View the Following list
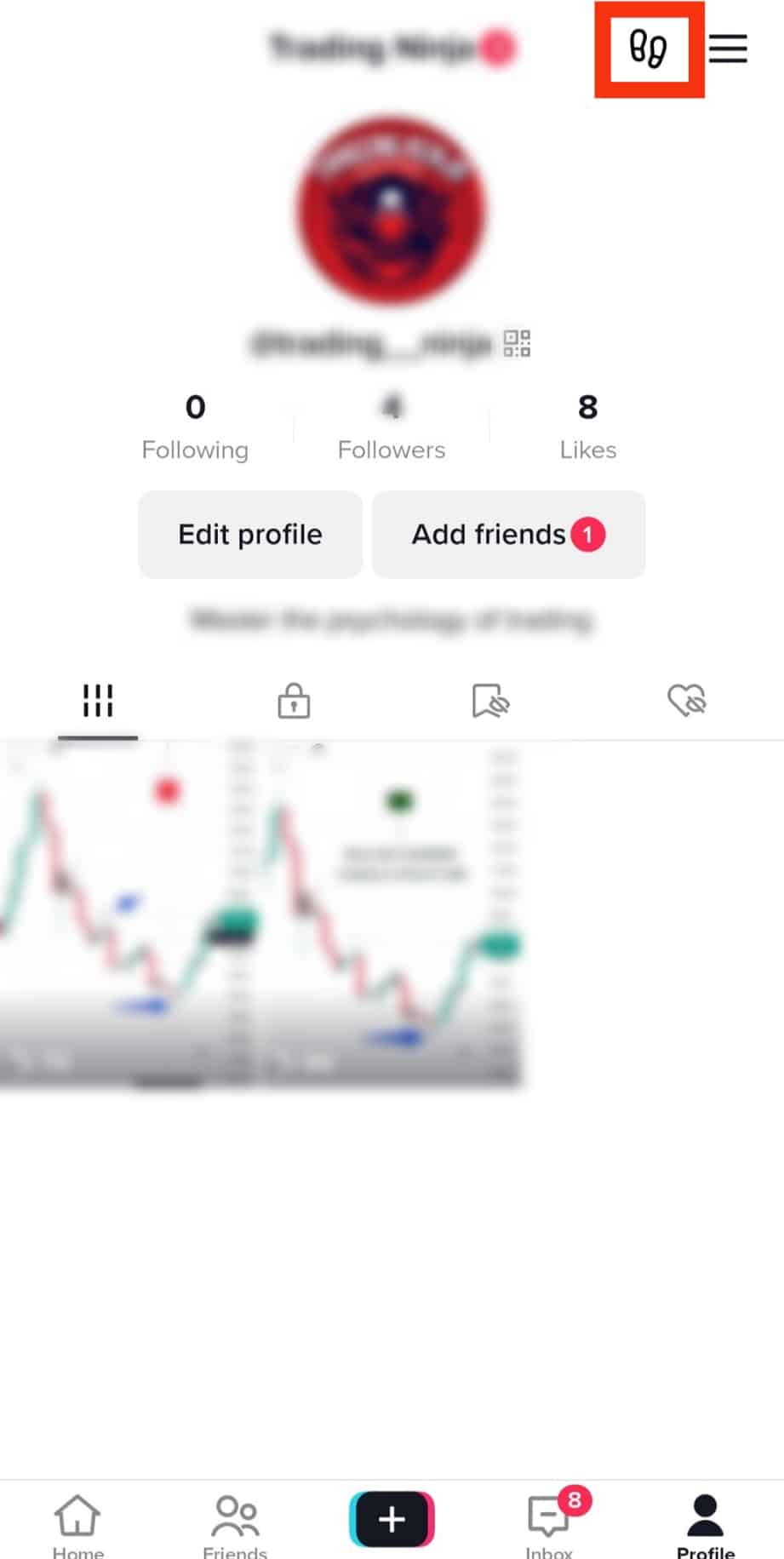Image resolution: width=784 pixels, height=1559 pixels. pyautogui.click(x=195, y=427)
